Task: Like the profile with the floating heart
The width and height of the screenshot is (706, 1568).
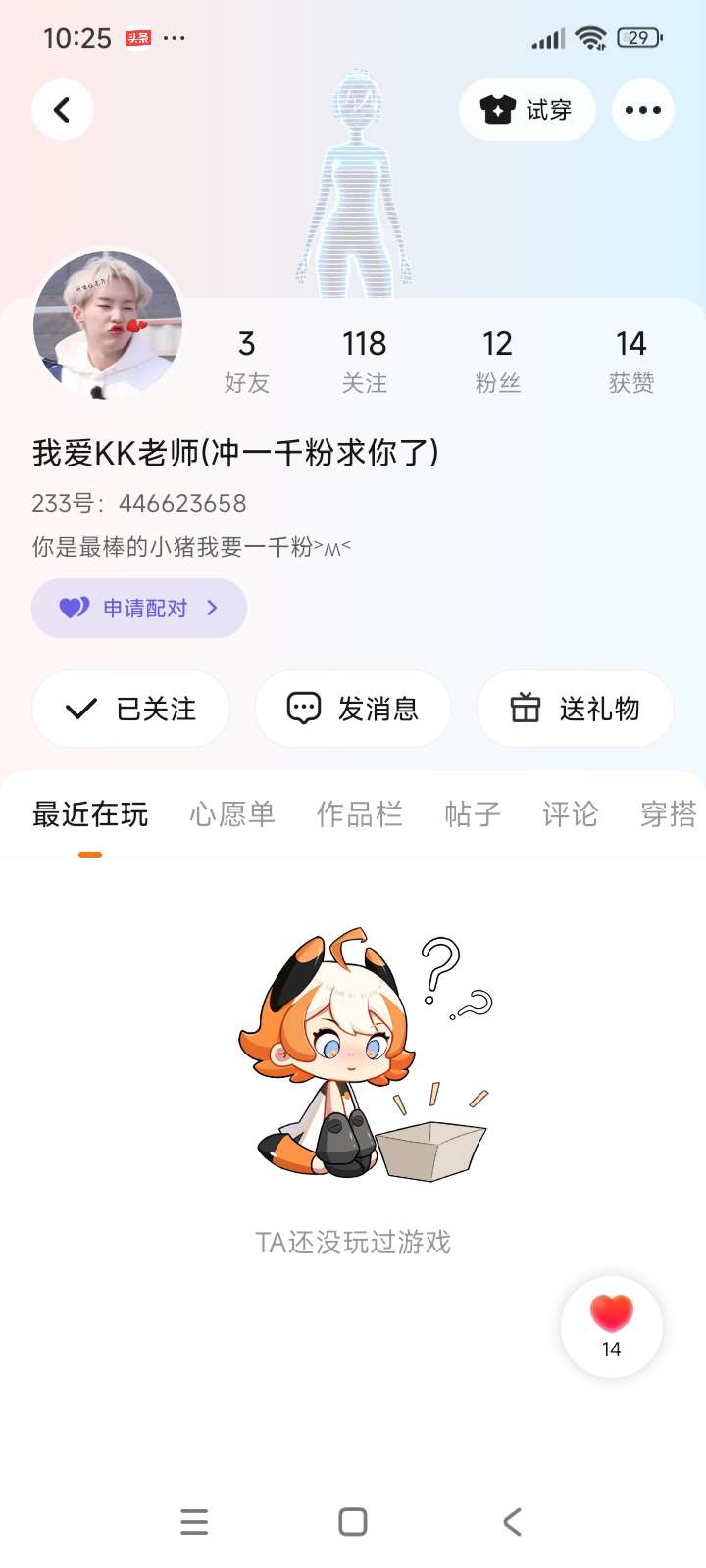Action: coord(612,1325)
